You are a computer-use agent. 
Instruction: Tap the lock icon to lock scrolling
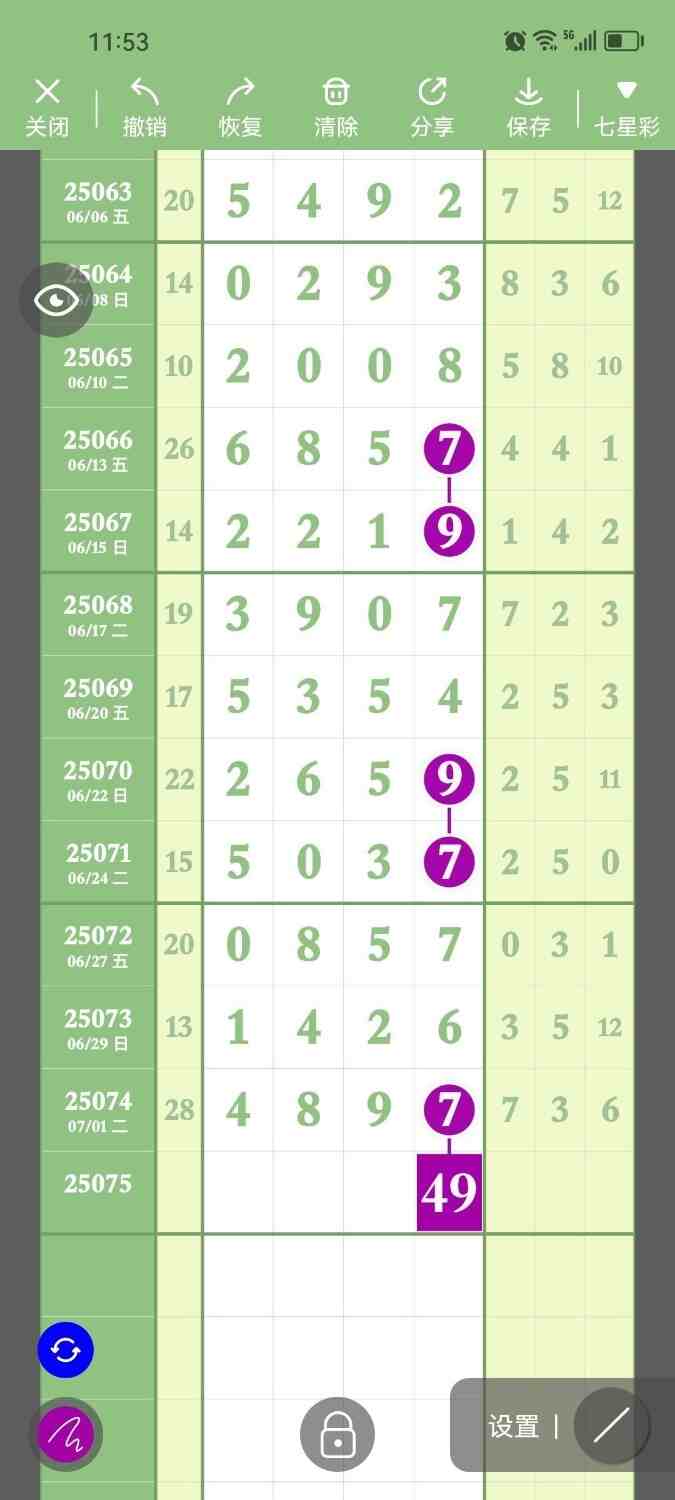pyautogui.click(x=337, y=1435)
